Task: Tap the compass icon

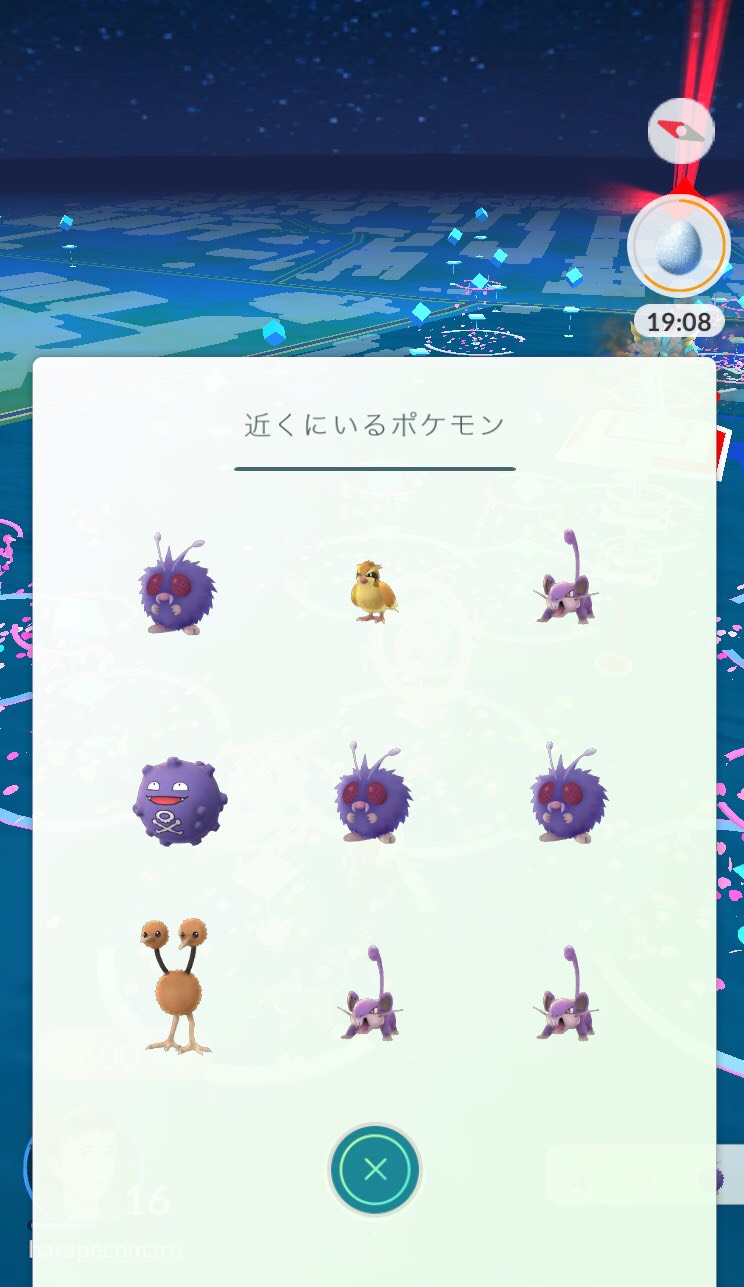Action: [x=681, y=131]
